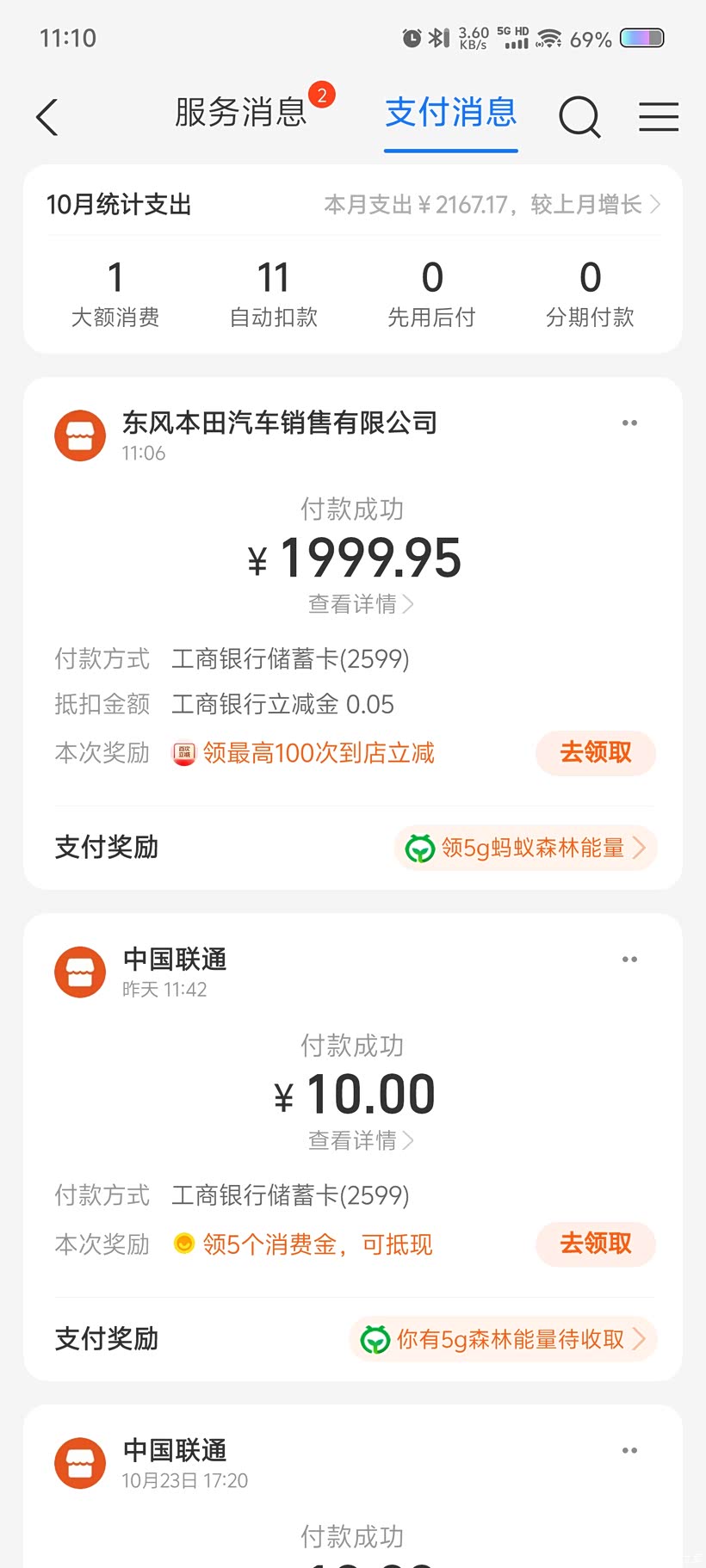706x1568 pixels.
Task: Open more options for the 东风本田汽车销售有限公司 payment
Action: coord(629,423)
